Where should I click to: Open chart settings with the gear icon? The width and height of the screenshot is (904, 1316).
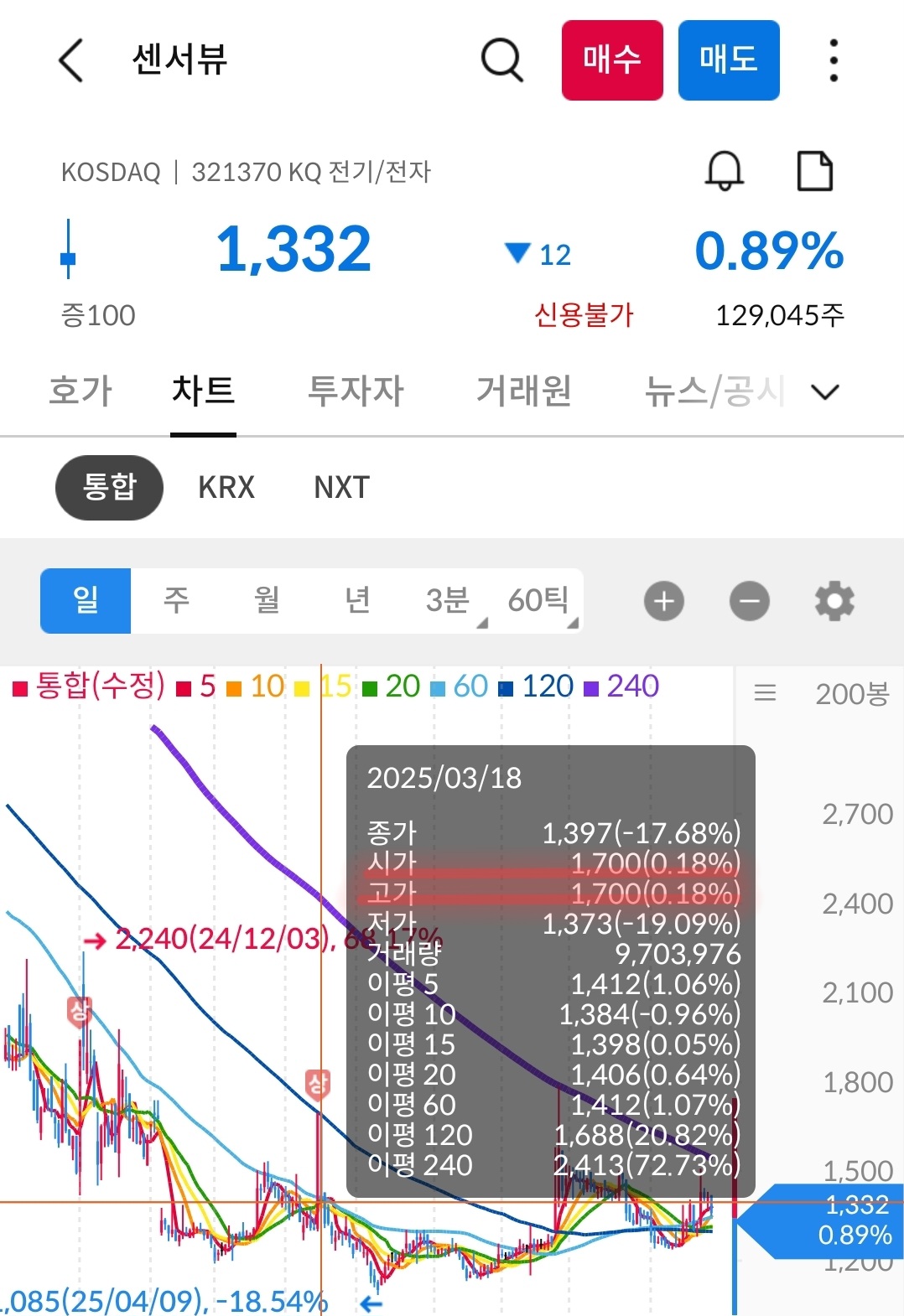coord(834,600)
